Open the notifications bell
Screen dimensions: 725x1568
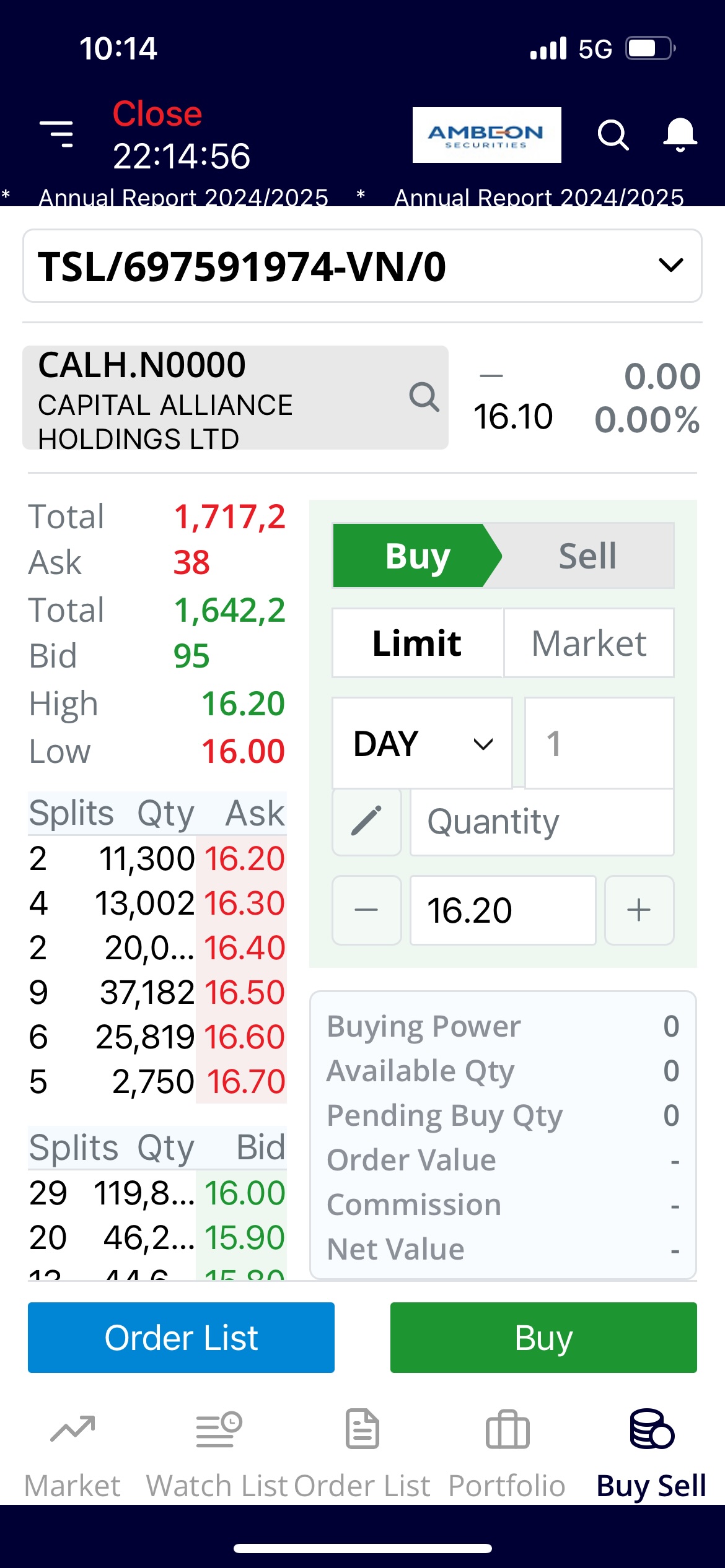point(680,135)
